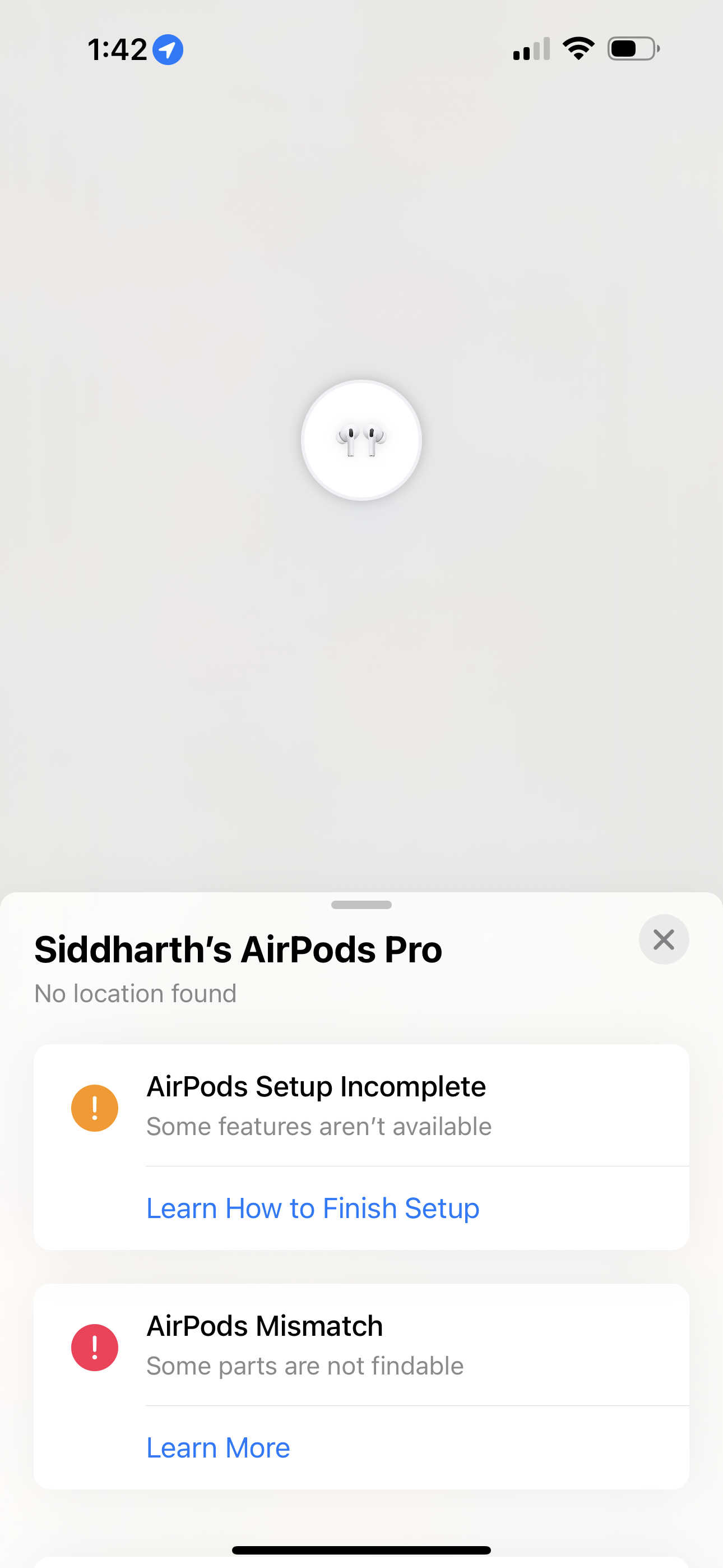Tap Learn More under AirPods Mismatch
Viewport: 723px width, 1568px height.
219,1447
